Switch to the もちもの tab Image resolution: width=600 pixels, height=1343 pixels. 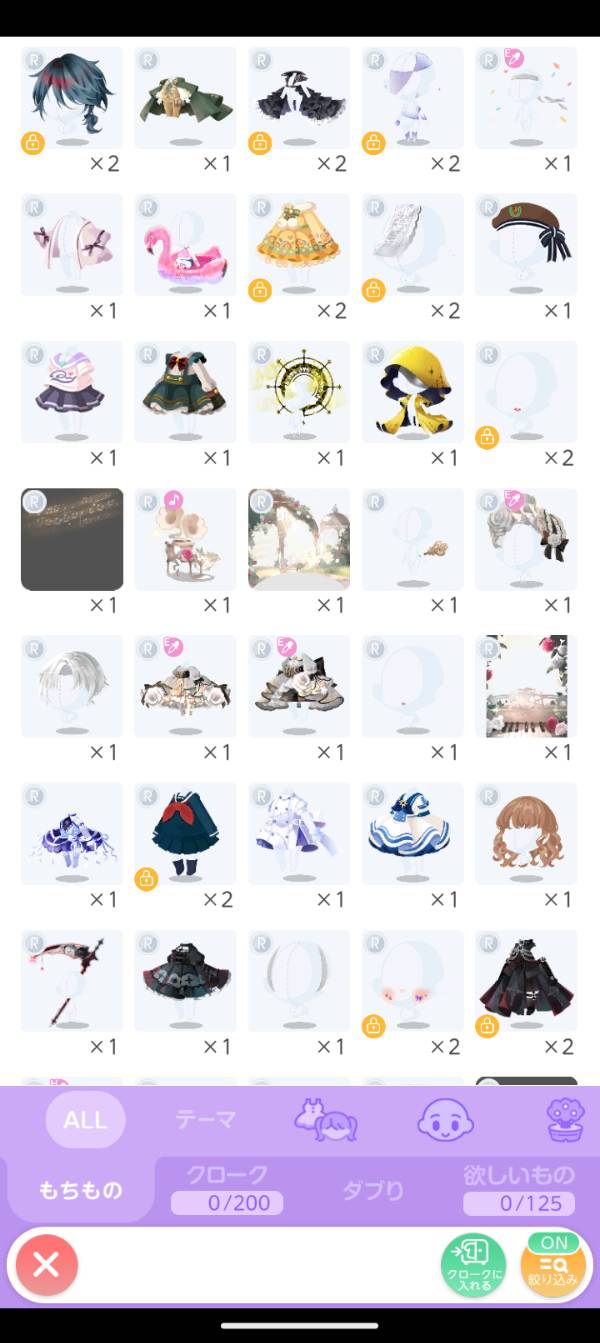click(80, 1190)
